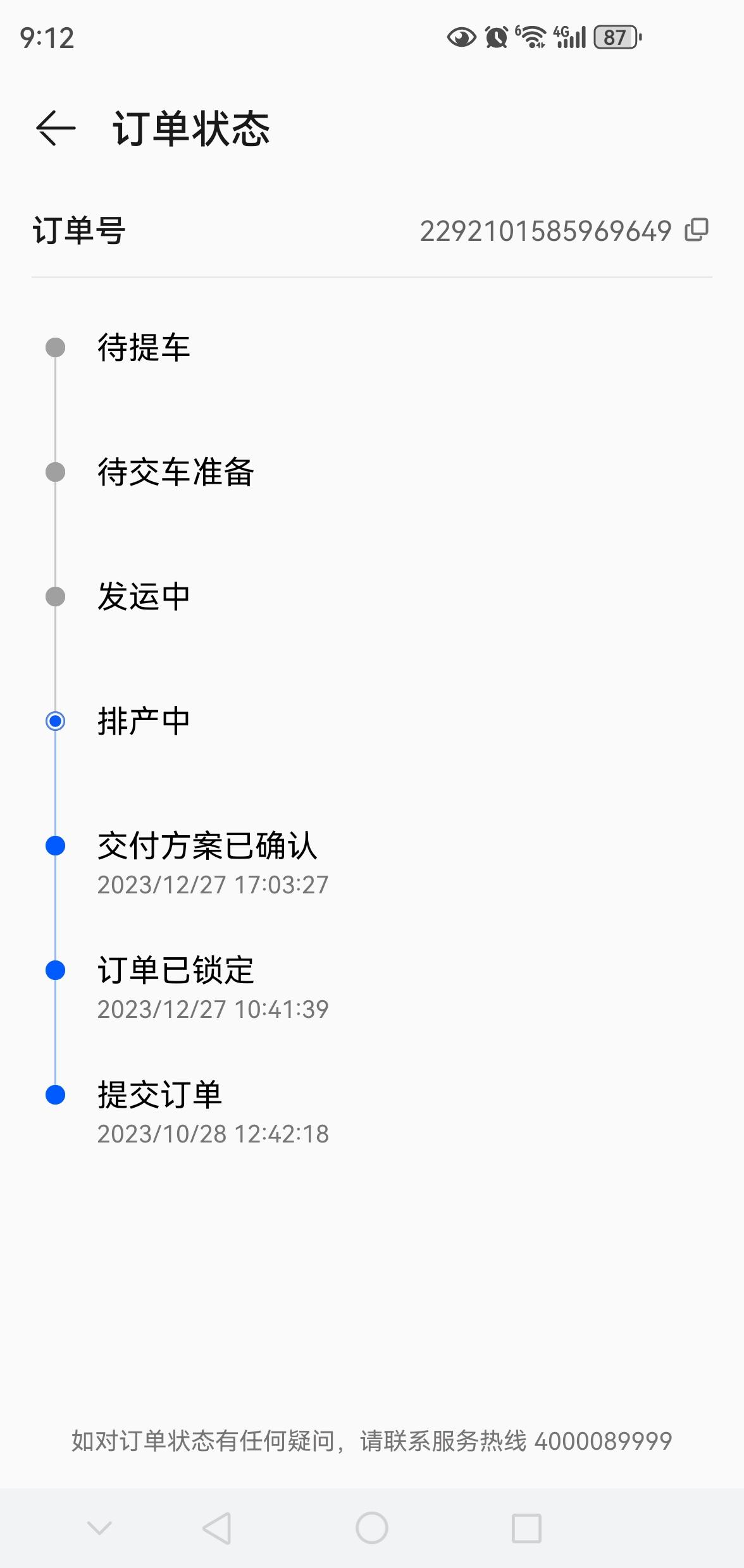This screenshot has width=744, height=1568.
Task: Go back using the top arrow
Action: coord(56,128)
